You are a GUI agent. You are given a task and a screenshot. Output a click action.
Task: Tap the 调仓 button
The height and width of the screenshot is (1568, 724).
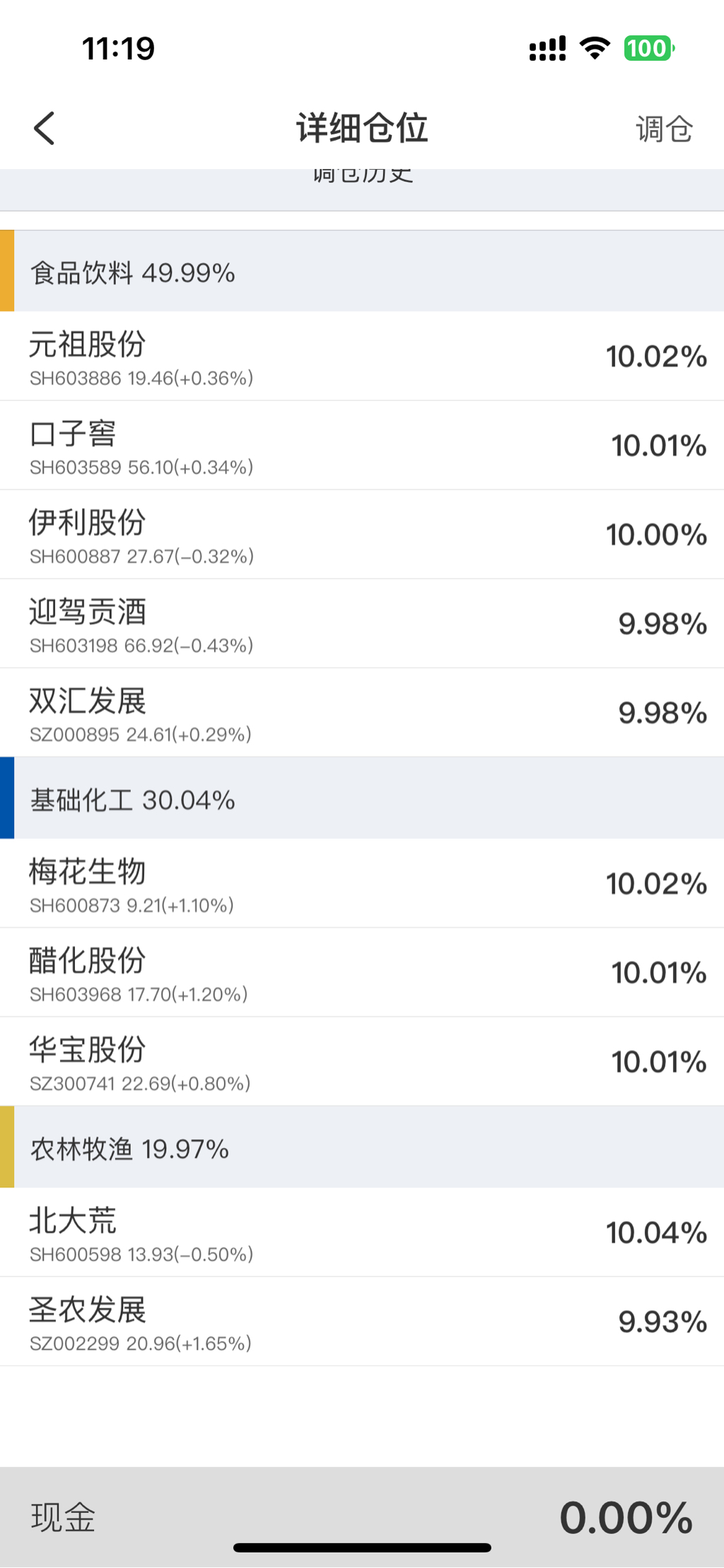tap(663, 129)
